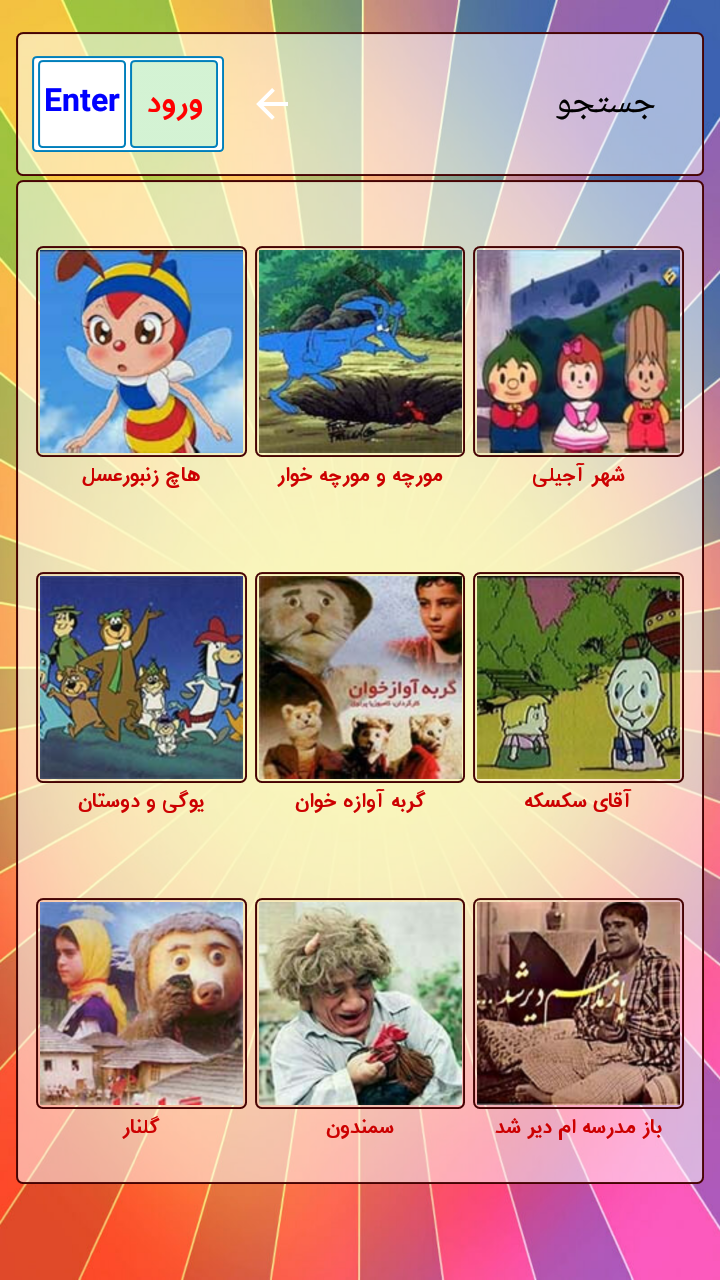Tap the Enter button
Image resolution: width=720 pixels, height=1280 pixels.
coord(82,103)
